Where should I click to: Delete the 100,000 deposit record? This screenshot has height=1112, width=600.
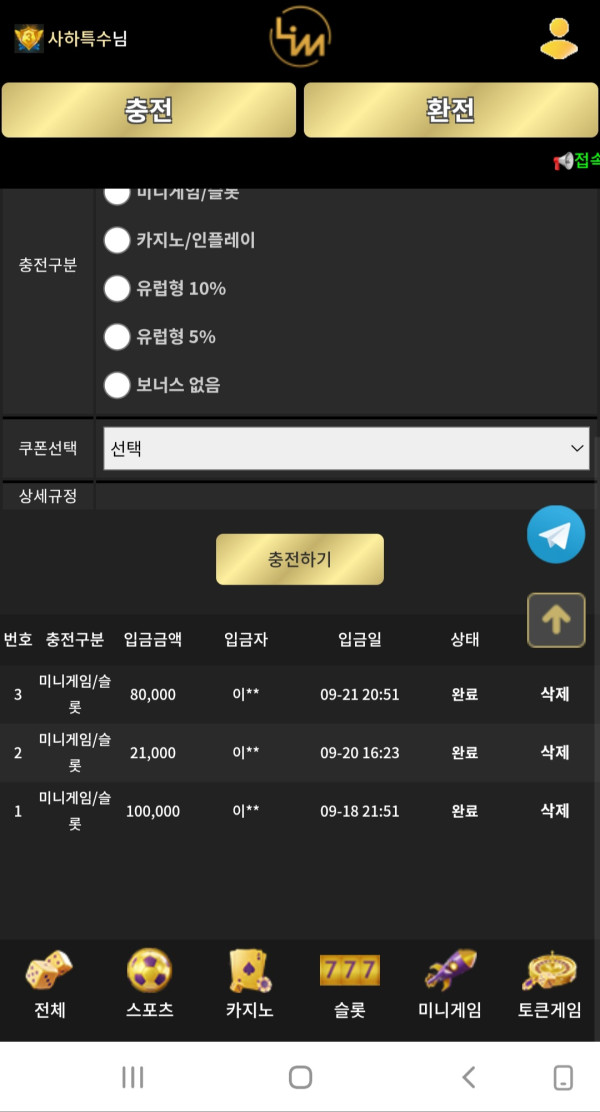coord(554,810)
